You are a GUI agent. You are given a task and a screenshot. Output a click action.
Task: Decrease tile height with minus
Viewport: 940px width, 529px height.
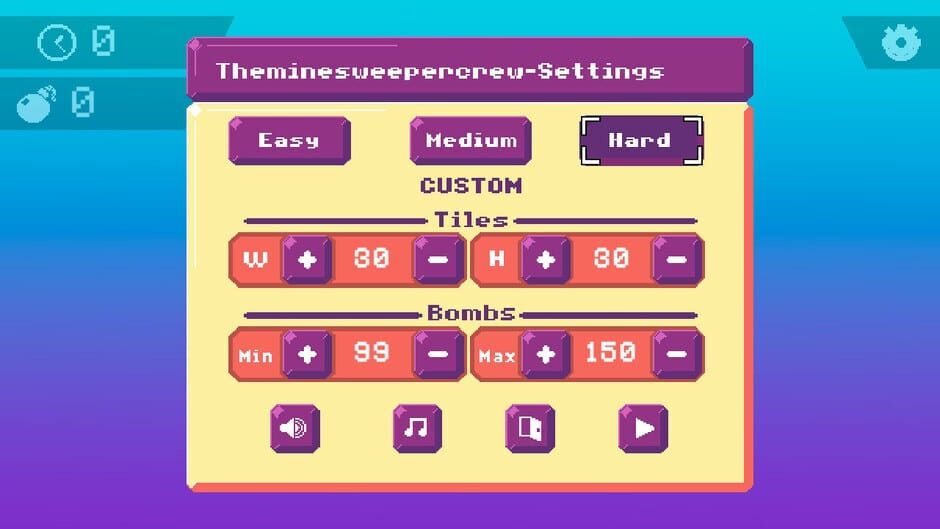point(677,260)
